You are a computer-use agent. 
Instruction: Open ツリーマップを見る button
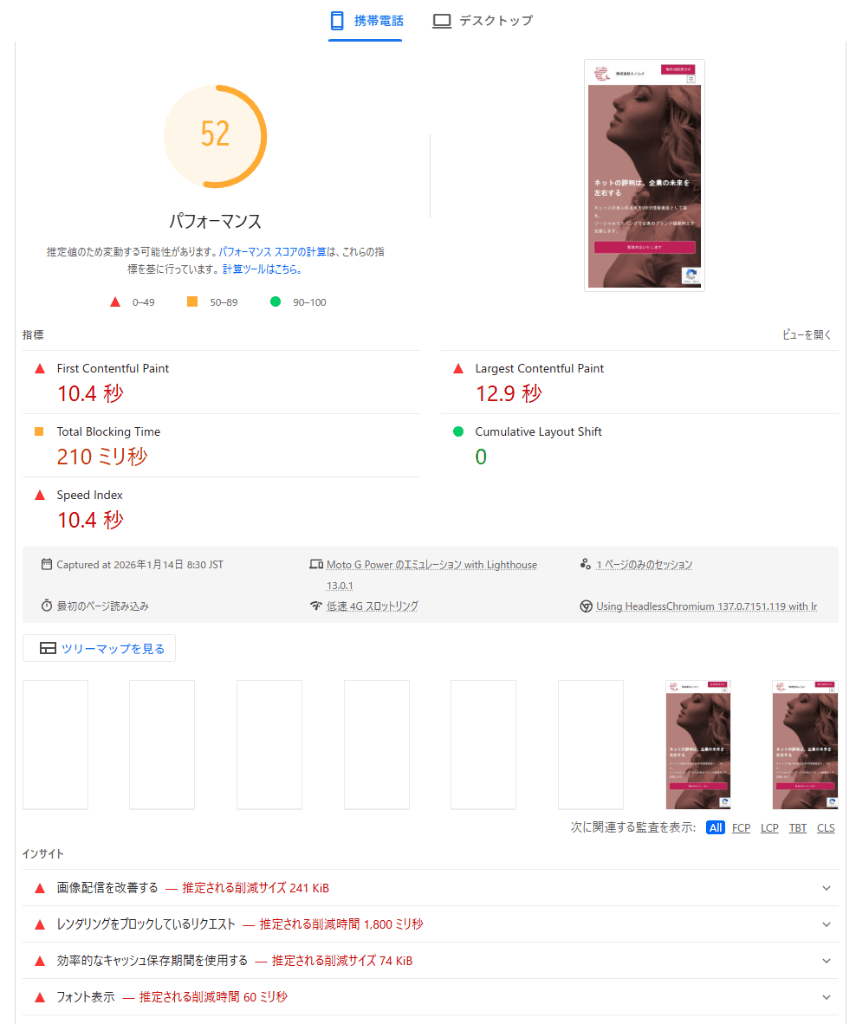pos(100,648)
